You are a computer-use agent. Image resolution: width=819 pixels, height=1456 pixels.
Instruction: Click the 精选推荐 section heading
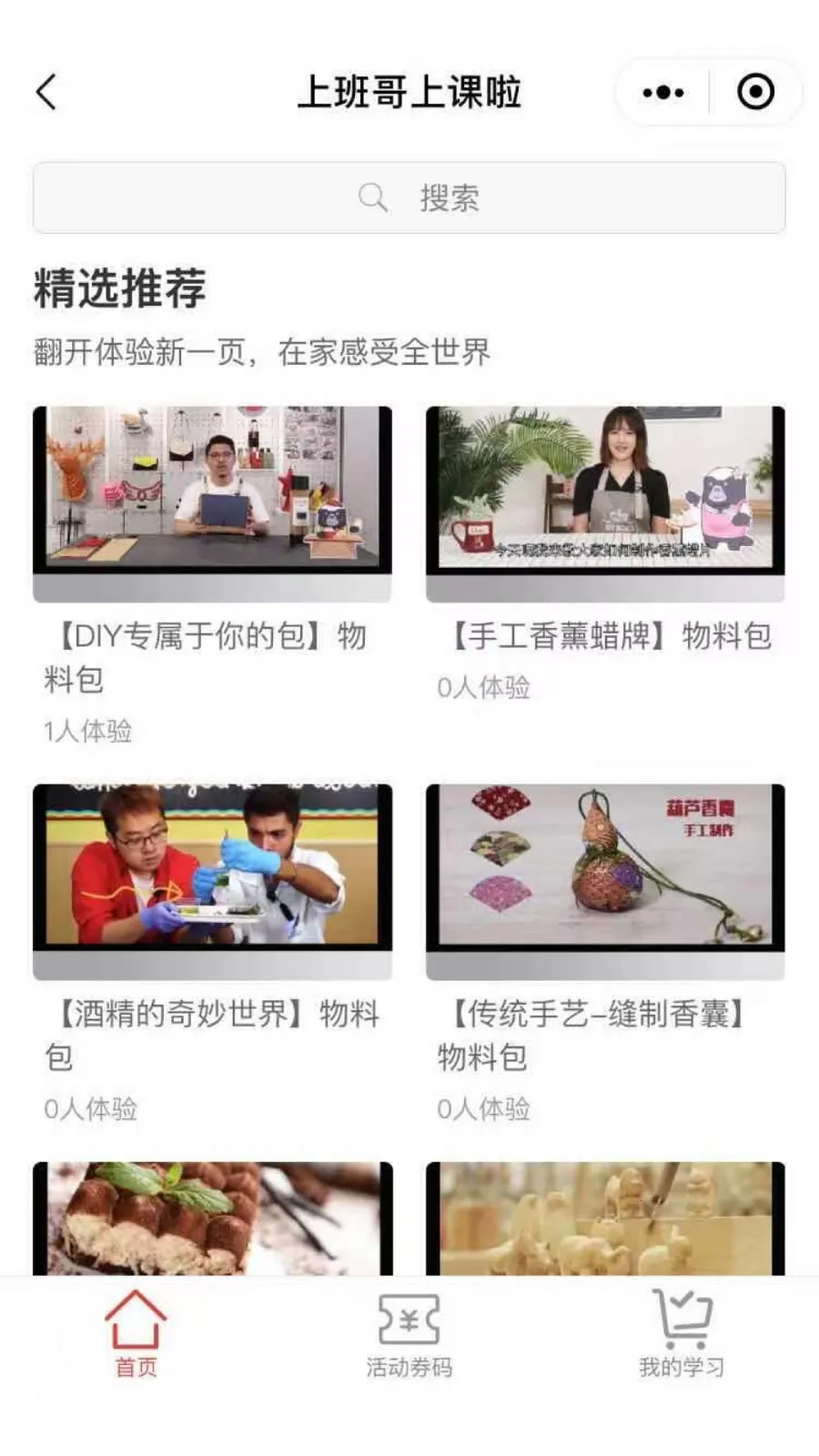[x=120, y=287]
